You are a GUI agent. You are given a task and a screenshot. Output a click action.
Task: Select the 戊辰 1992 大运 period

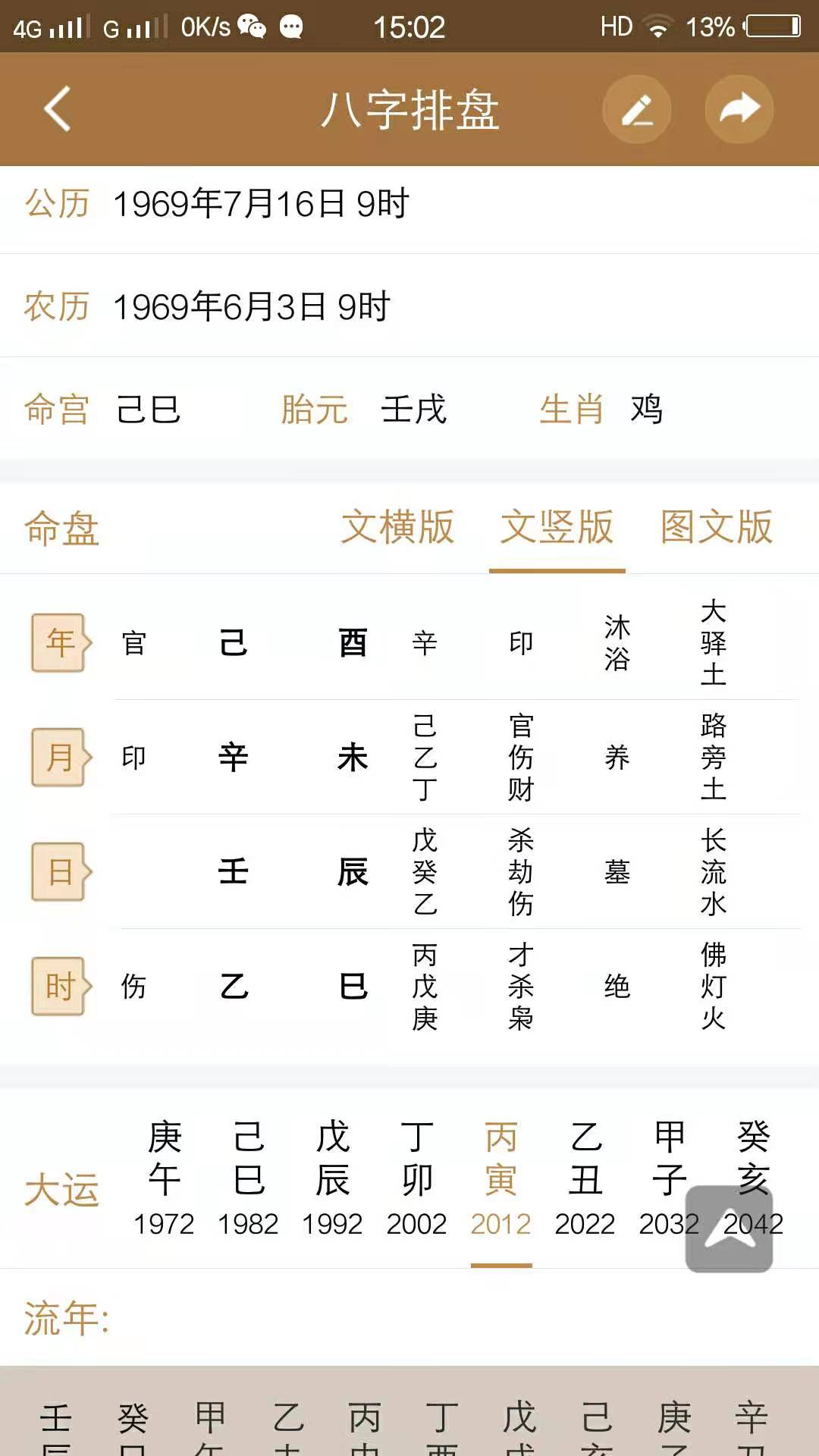(332, 1179)
